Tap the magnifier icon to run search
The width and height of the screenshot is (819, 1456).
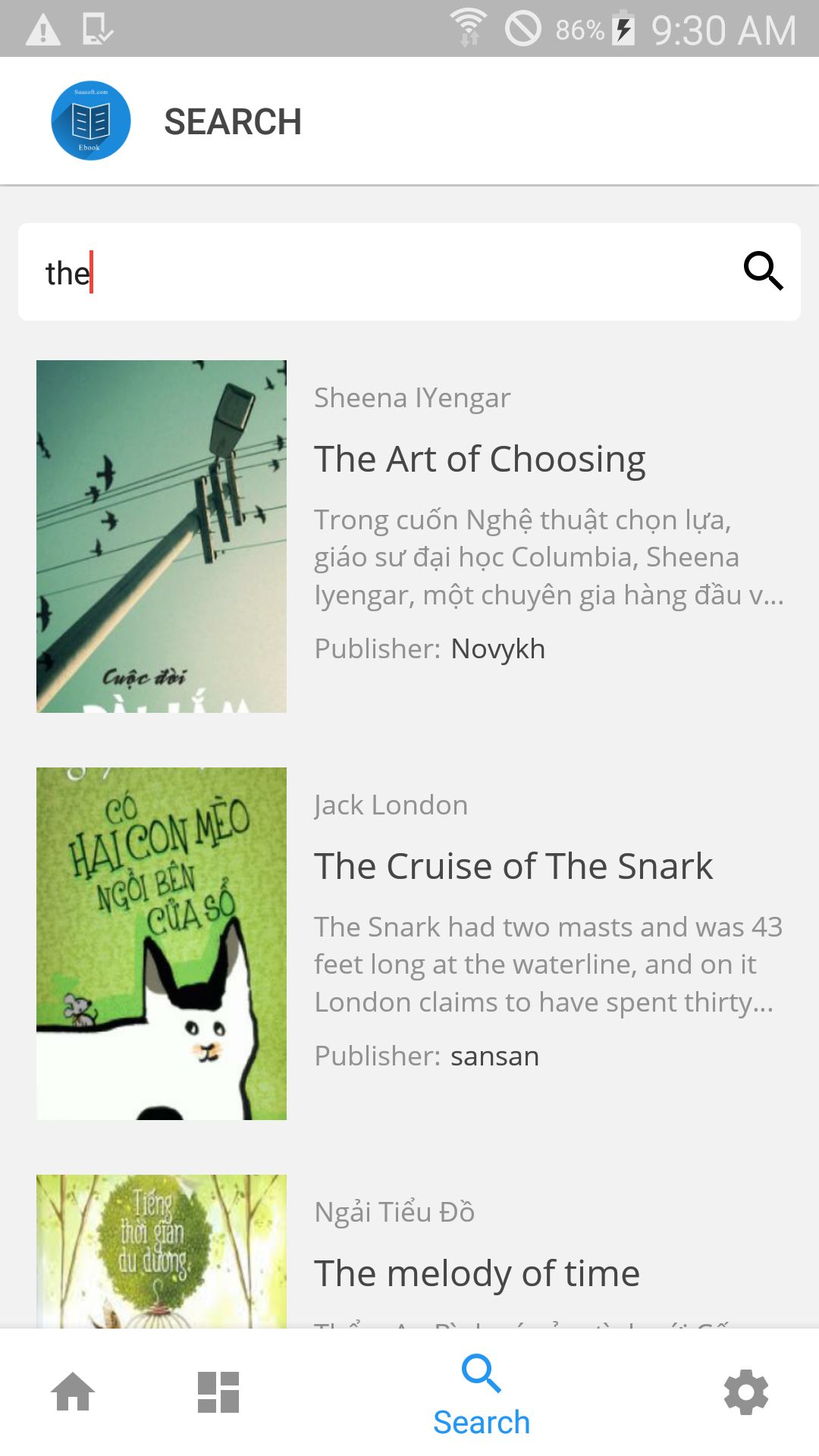[763, 271]
